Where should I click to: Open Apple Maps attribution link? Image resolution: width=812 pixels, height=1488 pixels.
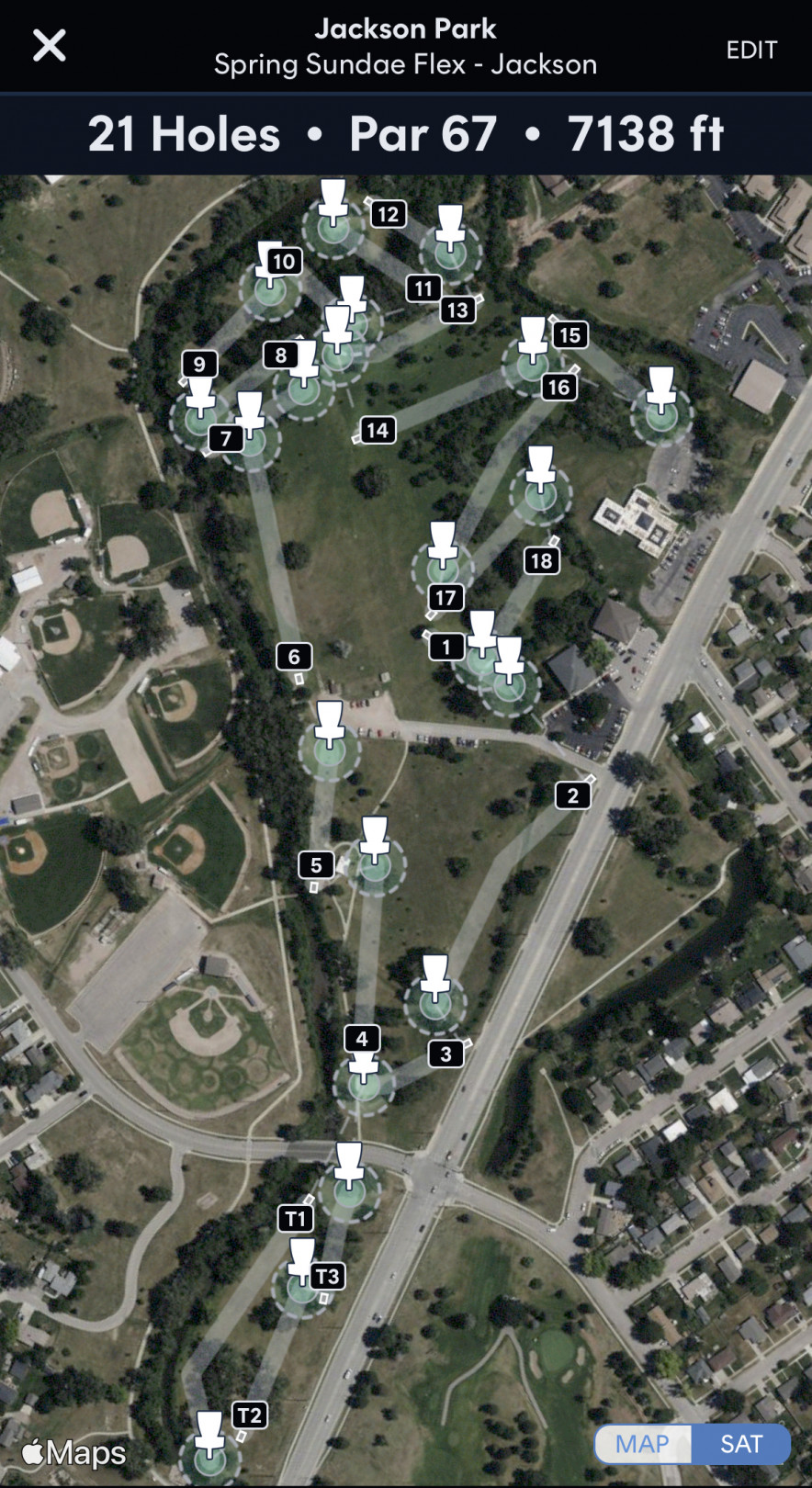point(73,1452)
